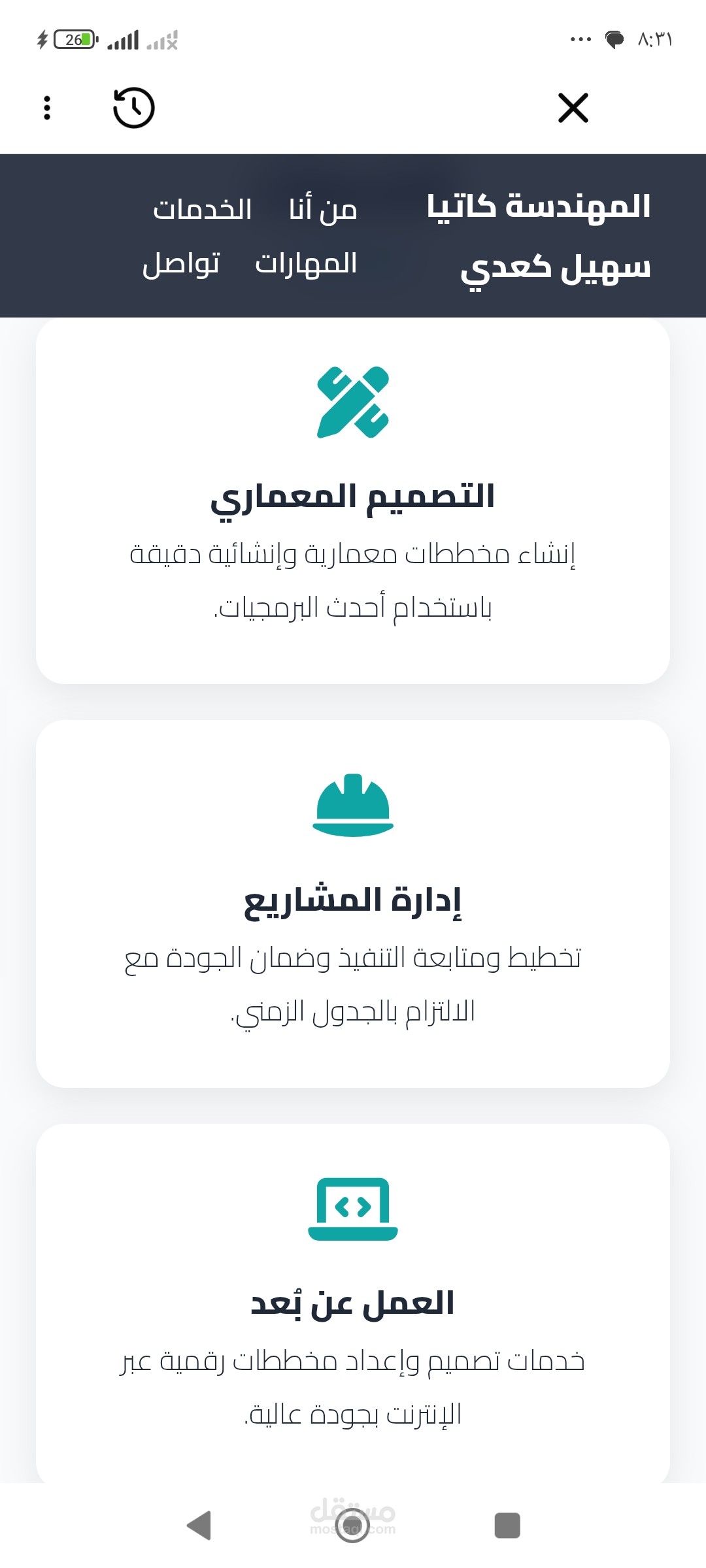Jump to the المهارات section

pyautogui.click(x=306, y=263)
